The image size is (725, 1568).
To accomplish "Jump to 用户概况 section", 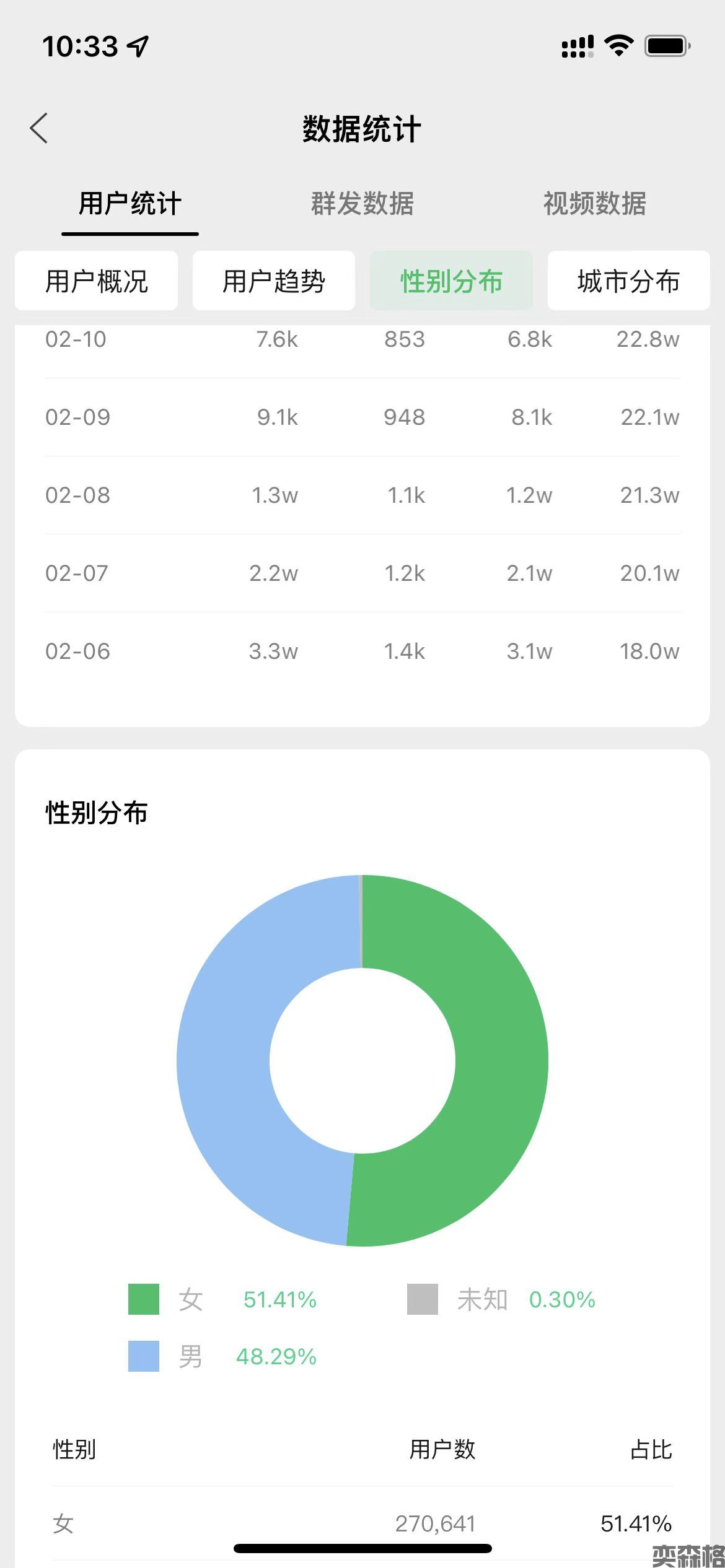I will [97, 281].
